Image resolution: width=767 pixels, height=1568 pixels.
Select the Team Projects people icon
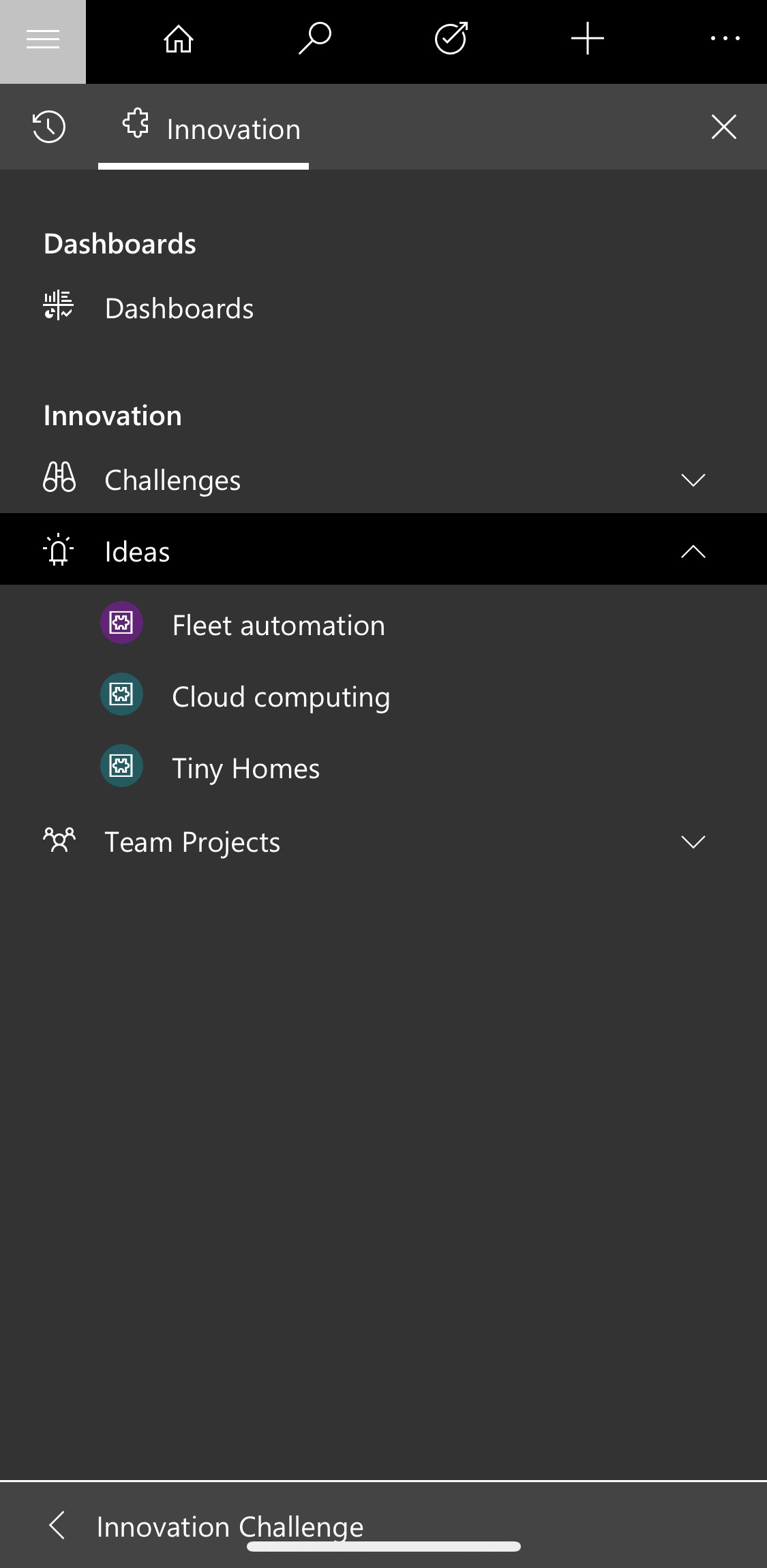pyautogui.click(x=59, y=841)
